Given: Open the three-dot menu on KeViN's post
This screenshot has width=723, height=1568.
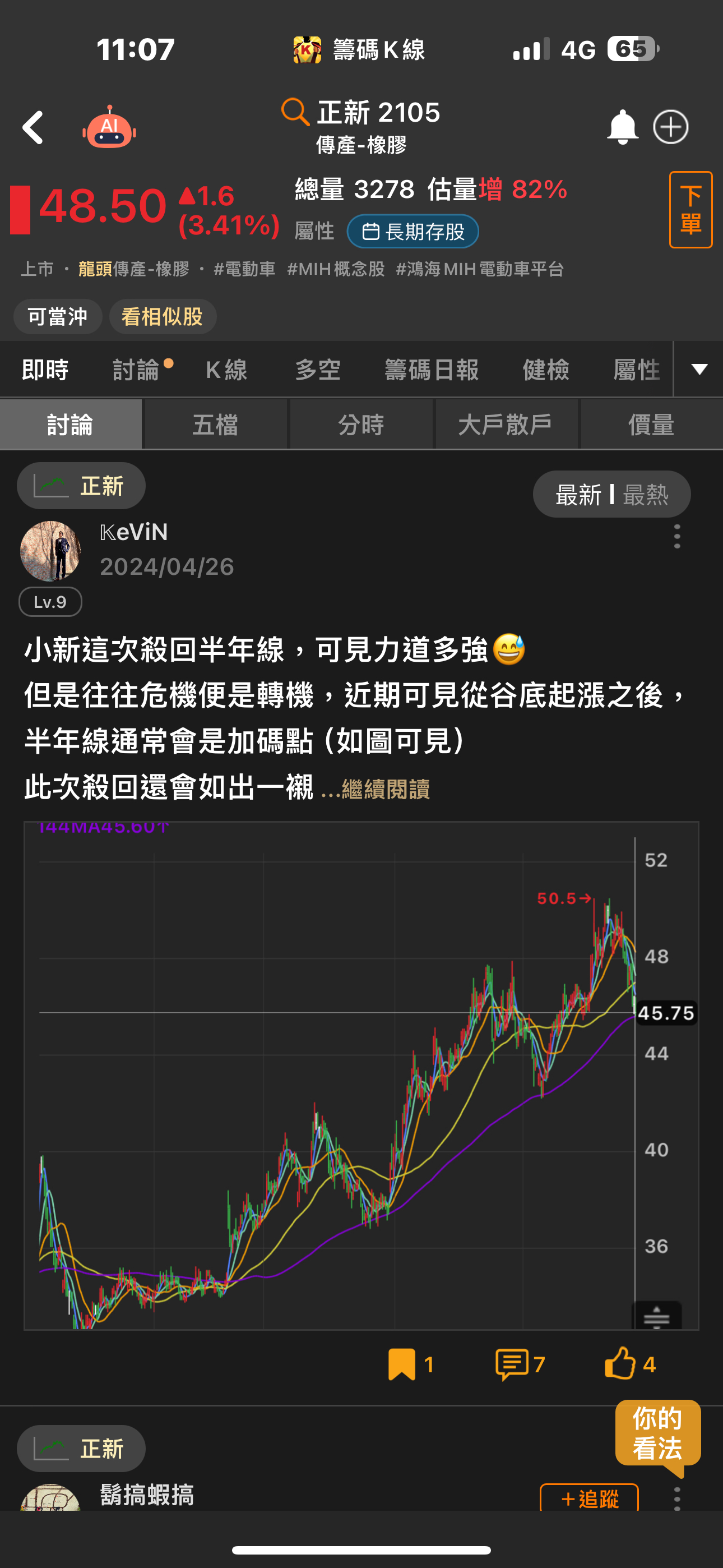Looking at the screenshot, I should click(x=678, y=538).
